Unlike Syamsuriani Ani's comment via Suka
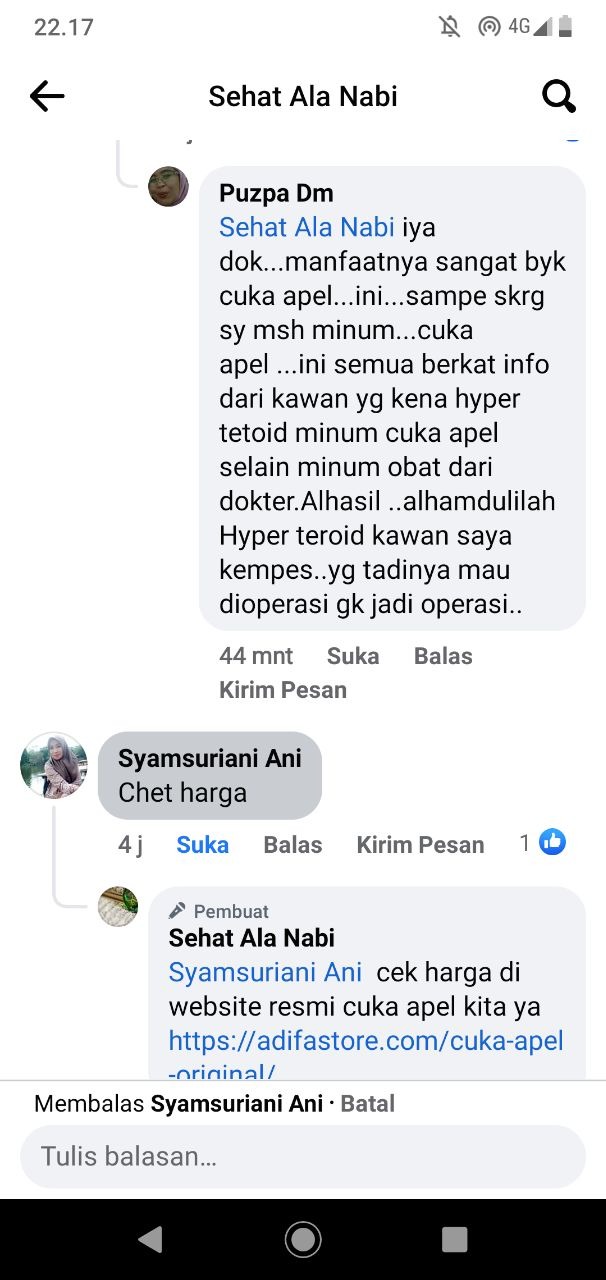 coord(202,845)
